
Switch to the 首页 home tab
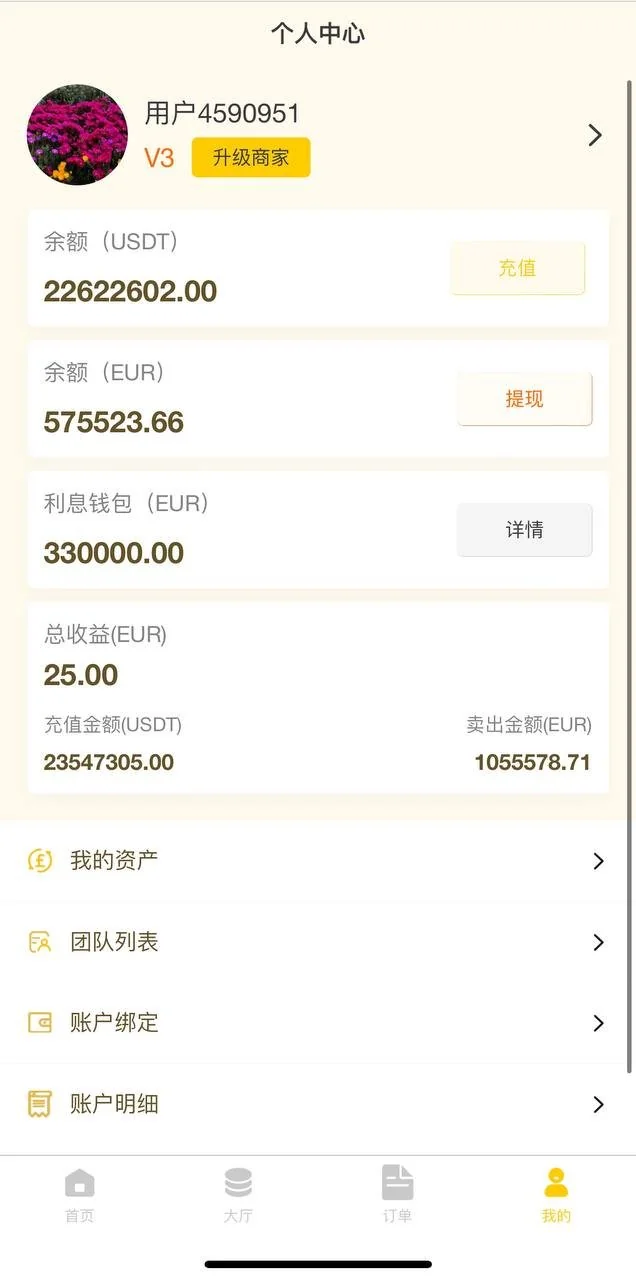(80, 1195)
